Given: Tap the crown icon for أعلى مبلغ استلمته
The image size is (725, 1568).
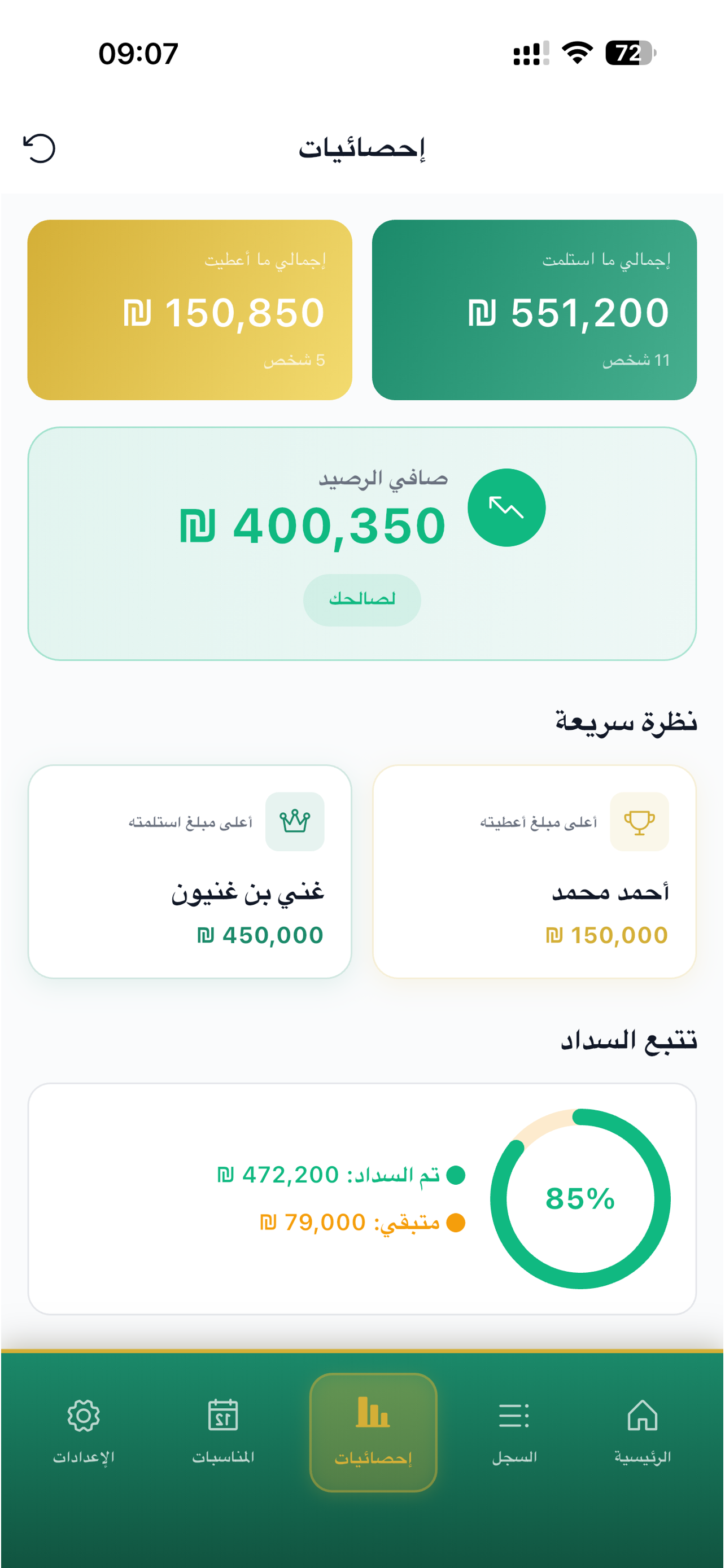Looking at the screenshot, I should coord(295,822).
